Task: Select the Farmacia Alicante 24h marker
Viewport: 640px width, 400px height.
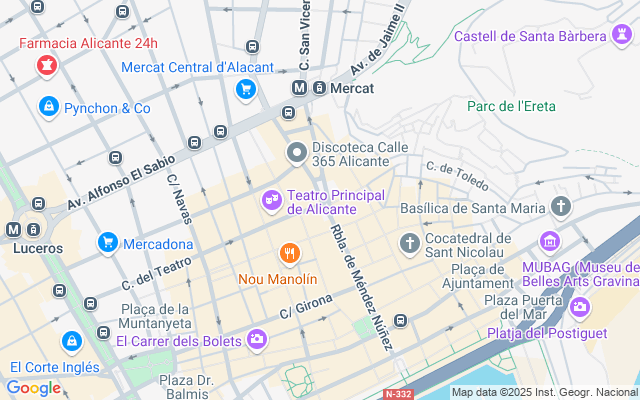Action: [46, 66]
